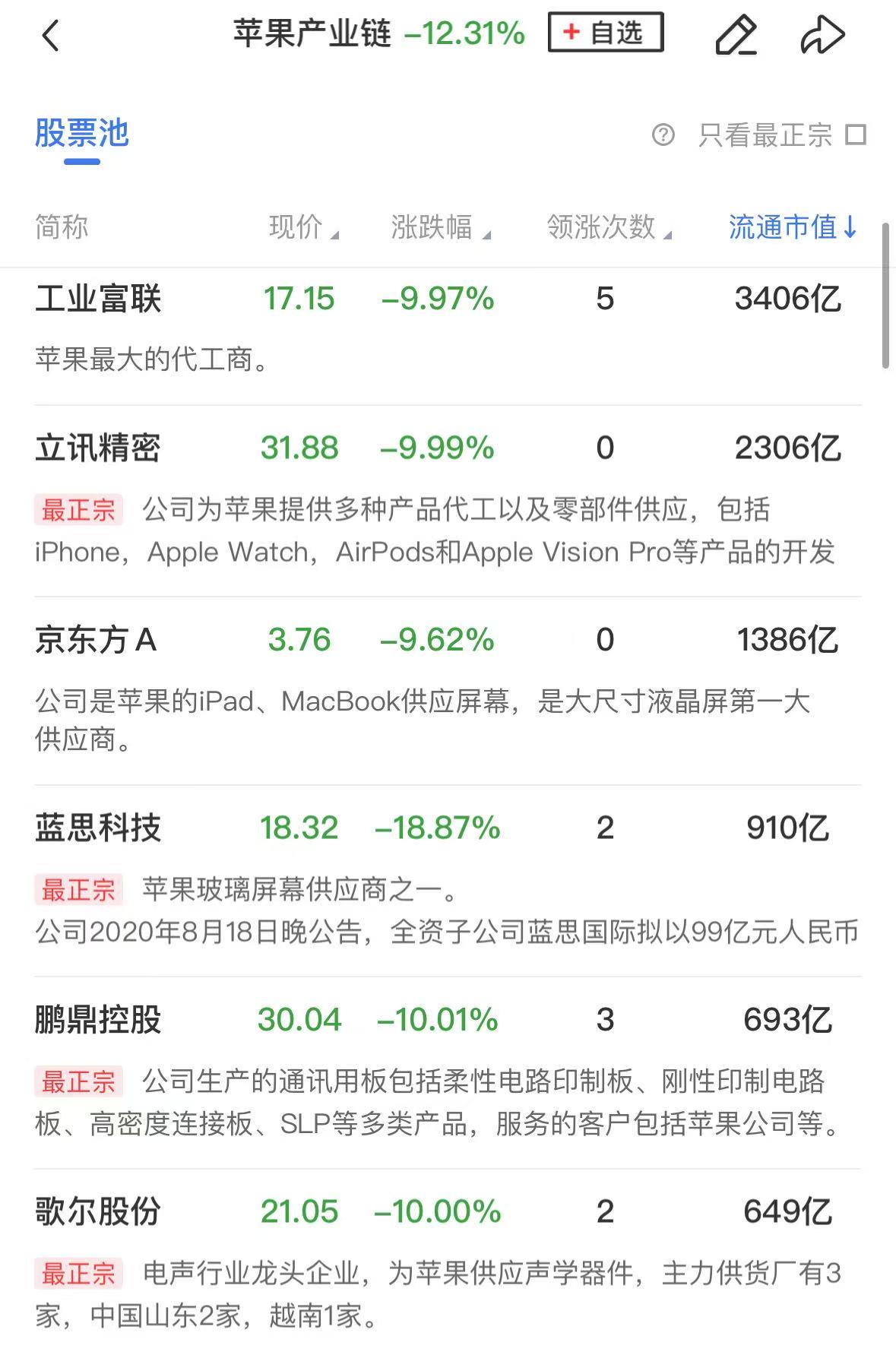Viewport: 896px width, 1355px height.
Task: Sort stocks by 领涨次数
Action: pyautogui.click(x=609, y=227)
